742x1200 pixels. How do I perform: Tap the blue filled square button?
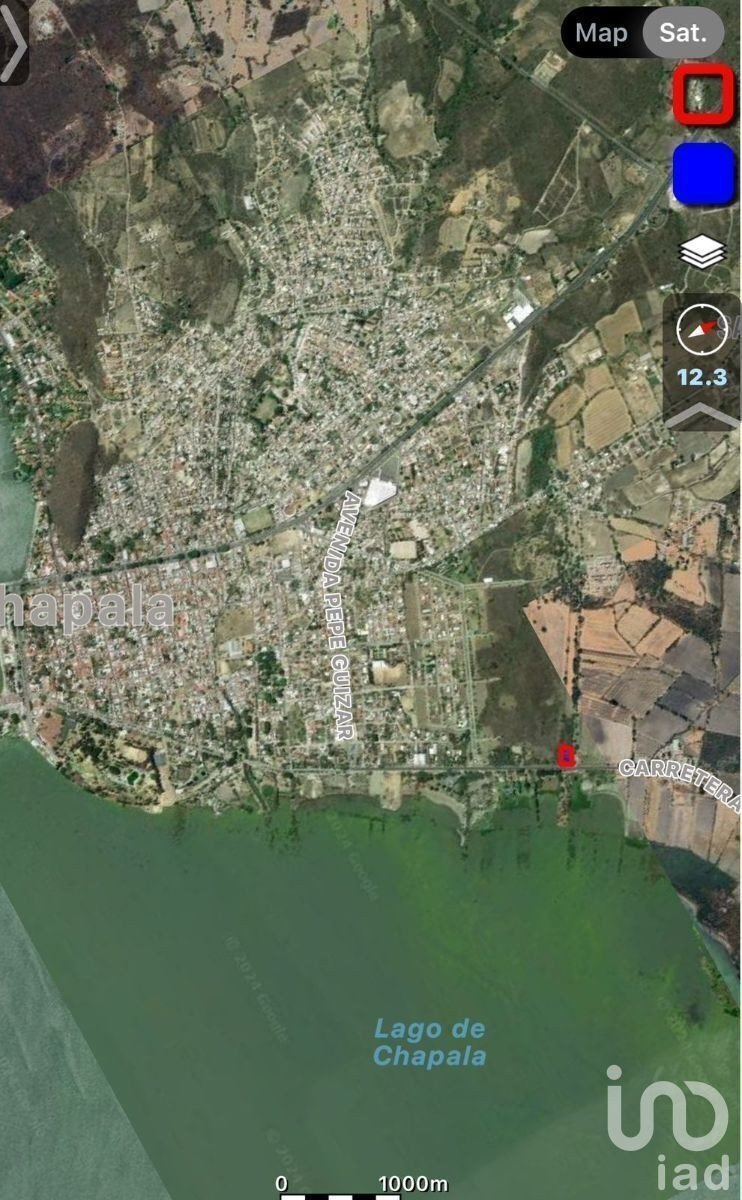704,174
